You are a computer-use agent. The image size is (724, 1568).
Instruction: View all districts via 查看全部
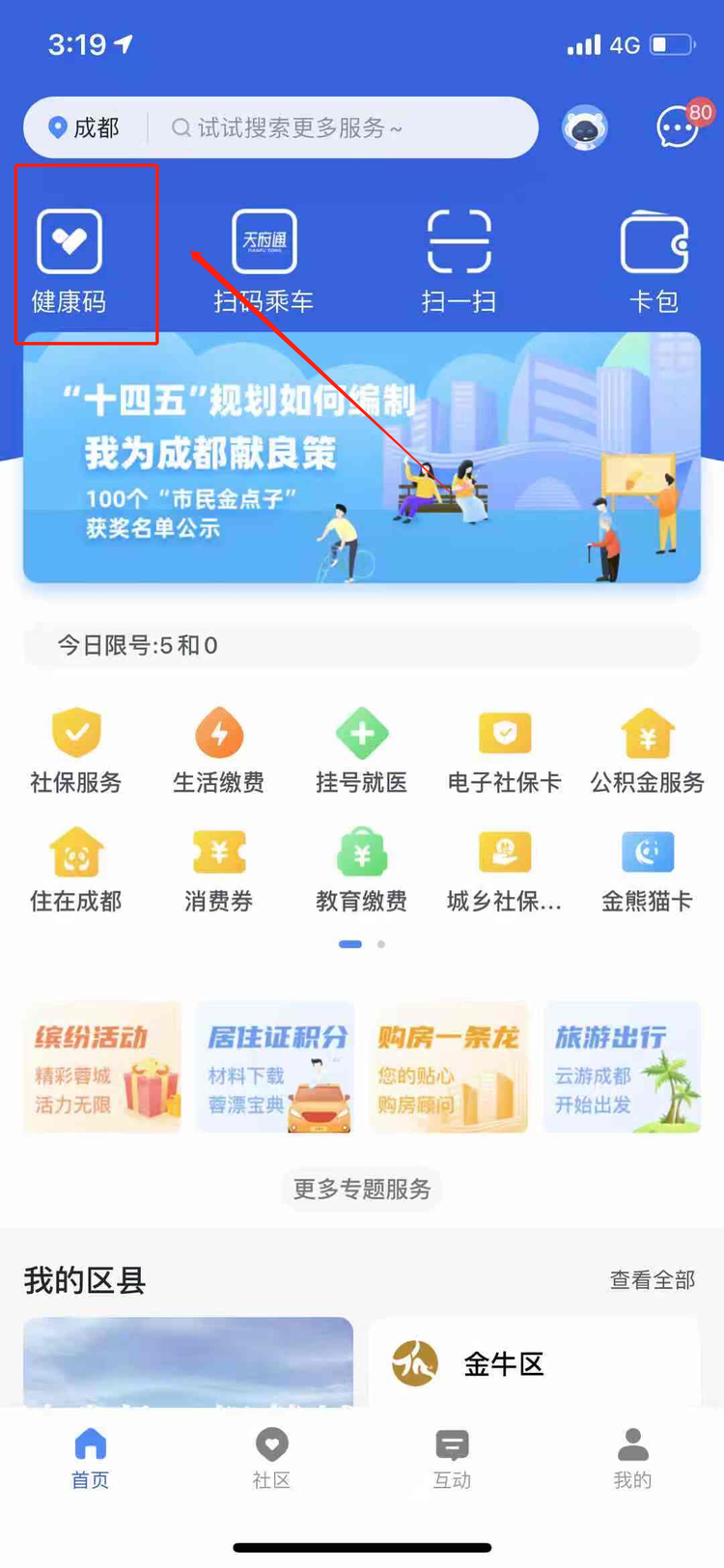coord(652,1280)
